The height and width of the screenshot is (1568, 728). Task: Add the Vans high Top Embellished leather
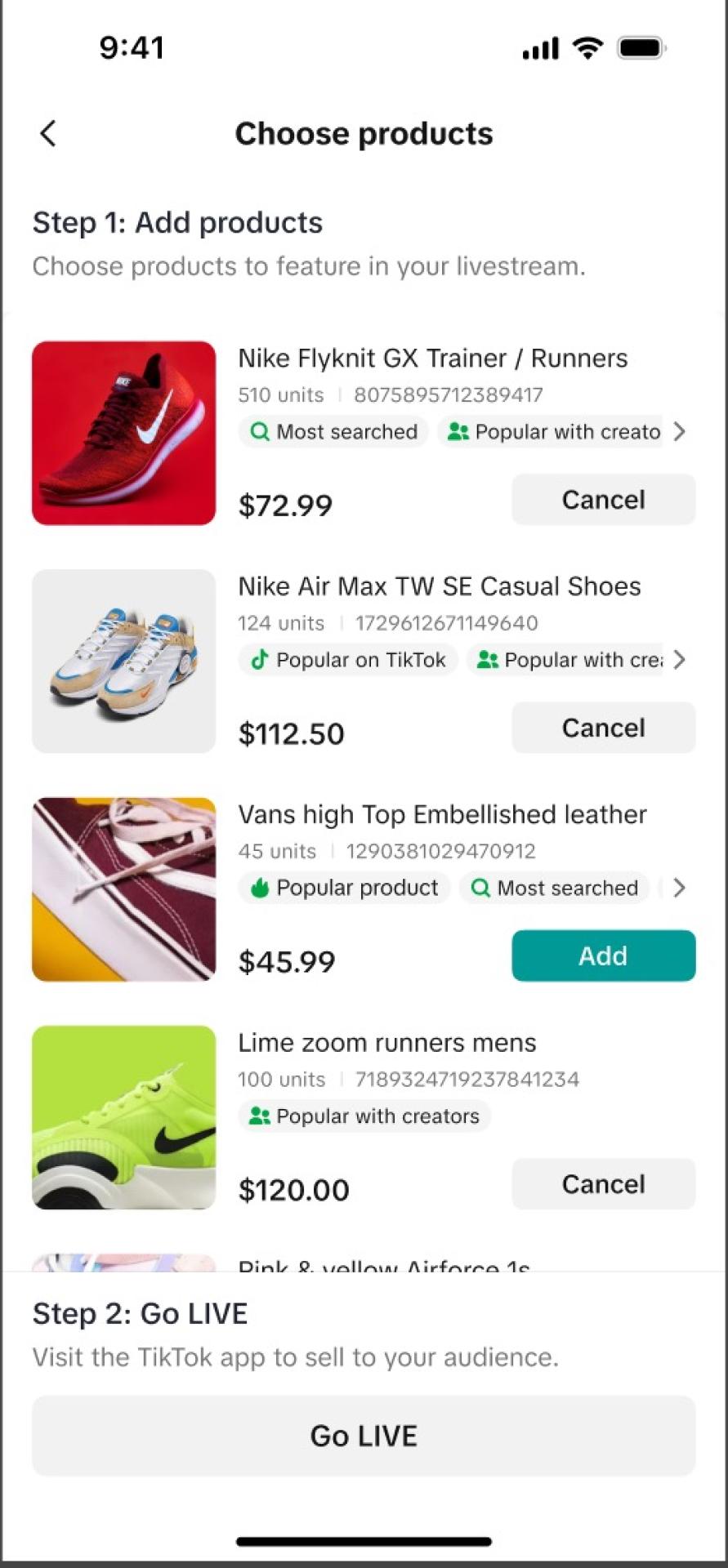(x=603, y=955)
